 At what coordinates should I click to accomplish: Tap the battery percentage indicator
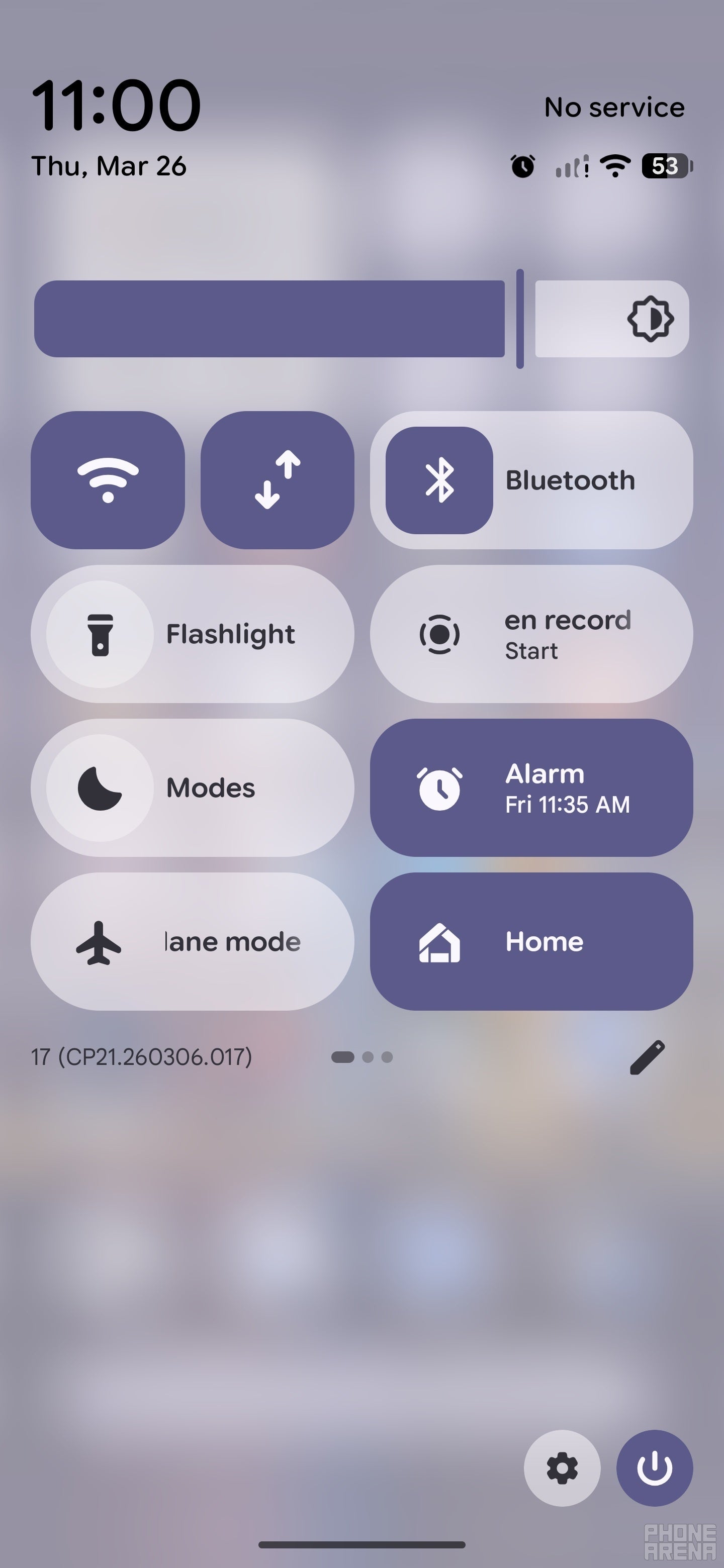point(667,165)
